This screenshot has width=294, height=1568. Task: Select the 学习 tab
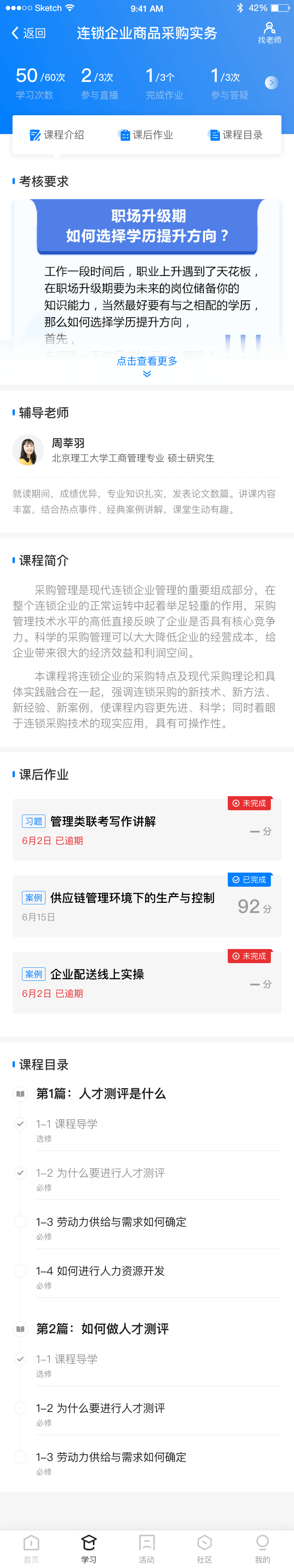89,1548
